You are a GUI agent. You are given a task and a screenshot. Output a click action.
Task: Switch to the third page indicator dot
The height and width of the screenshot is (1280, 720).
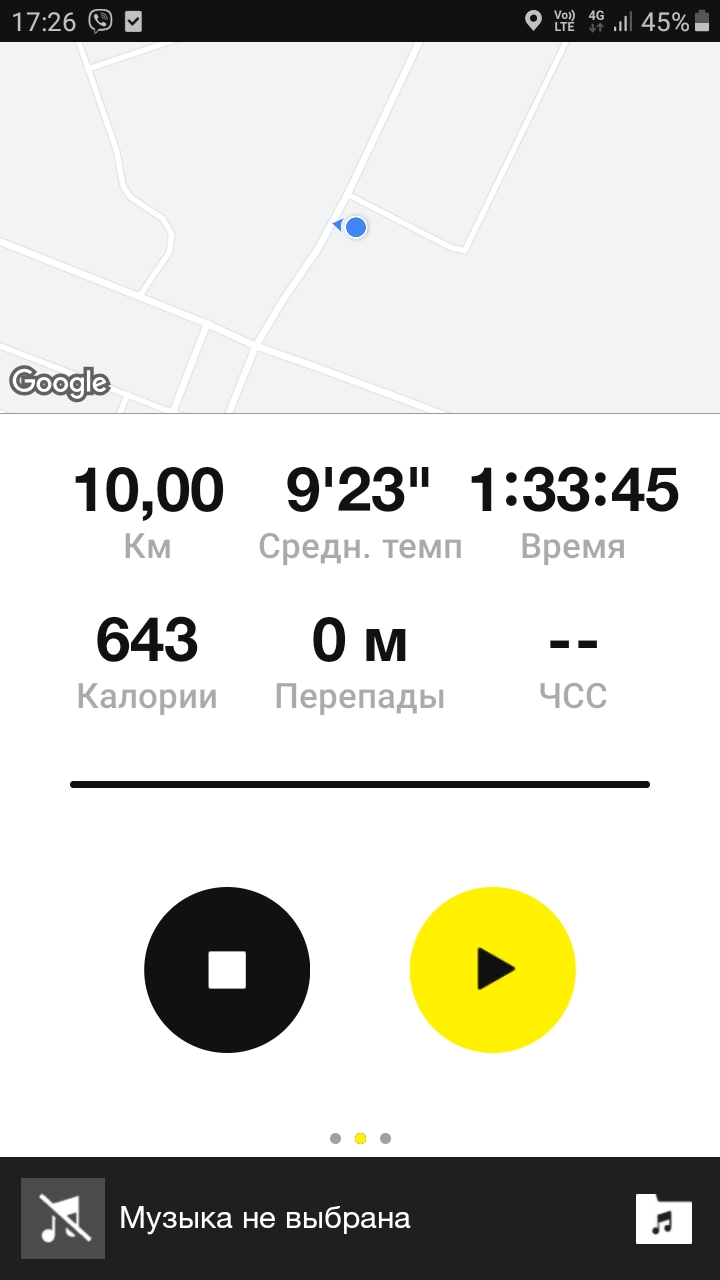386,1138
